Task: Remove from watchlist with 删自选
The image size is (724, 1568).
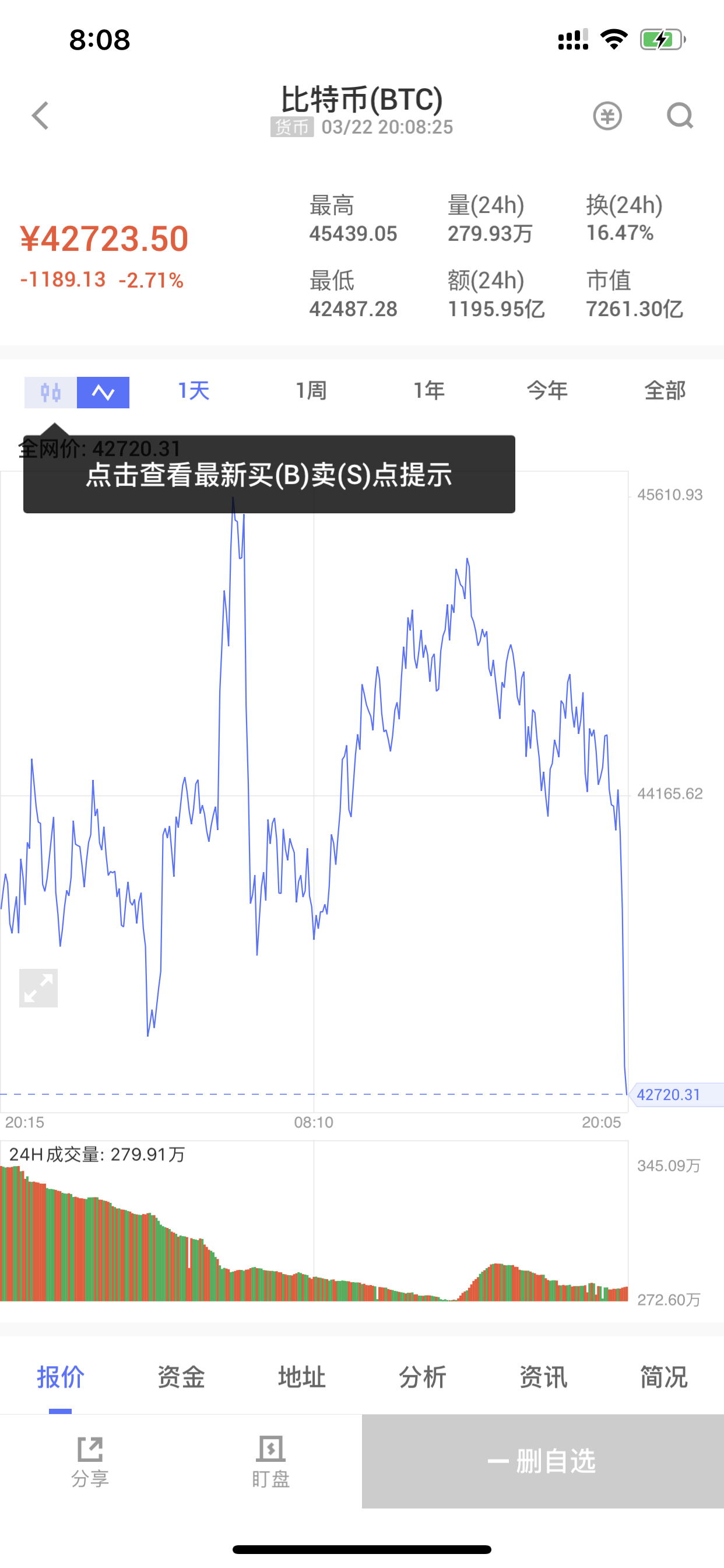Action: click(543, 1461)
